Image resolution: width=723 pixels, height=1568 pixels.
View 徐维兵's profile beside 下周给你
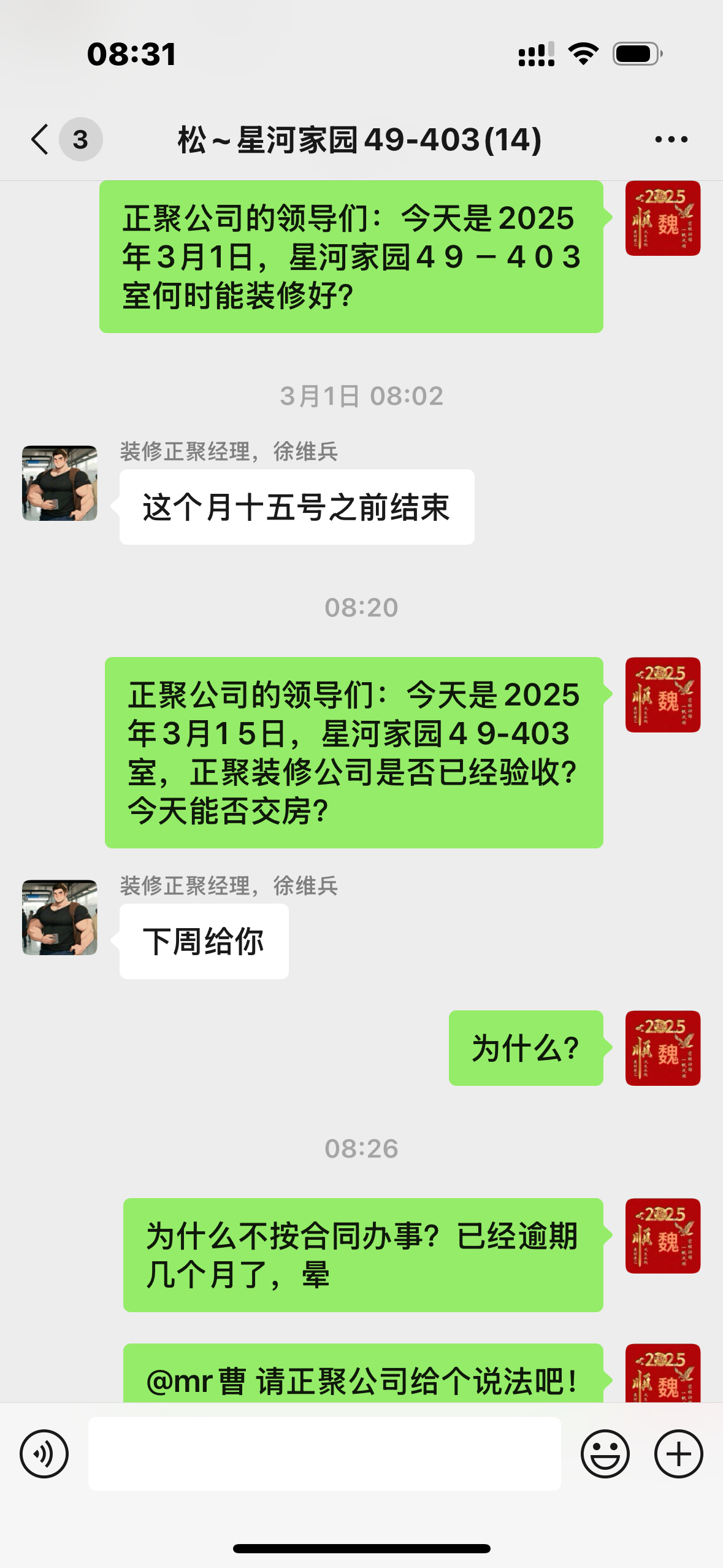tap(59, 917)
